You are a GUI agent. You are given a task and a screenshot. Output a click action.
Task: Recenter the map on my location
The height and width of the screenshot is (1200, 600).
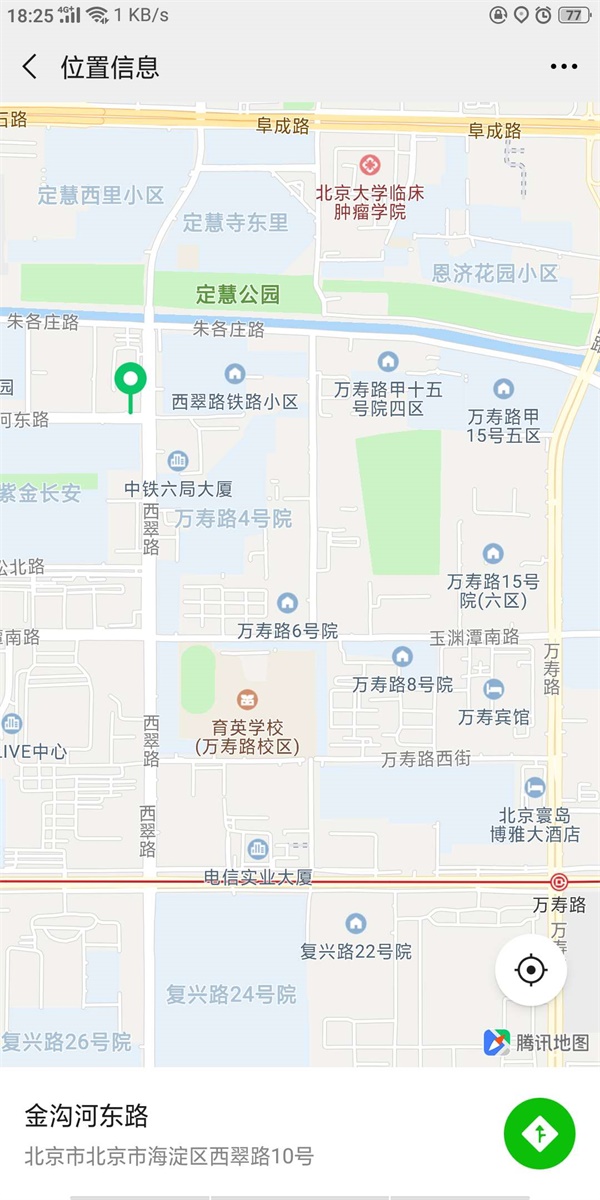coord(531,970)
